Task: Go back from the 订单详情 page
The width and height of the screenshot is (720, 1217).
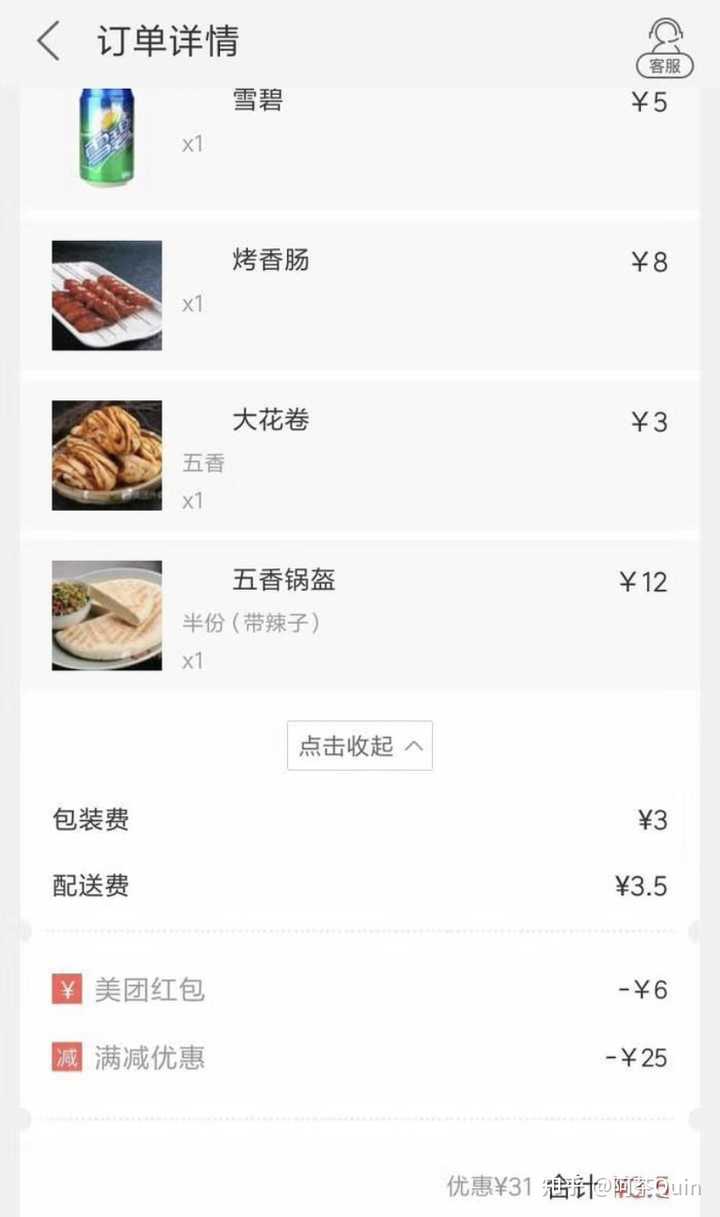Action: click(48, 42)
